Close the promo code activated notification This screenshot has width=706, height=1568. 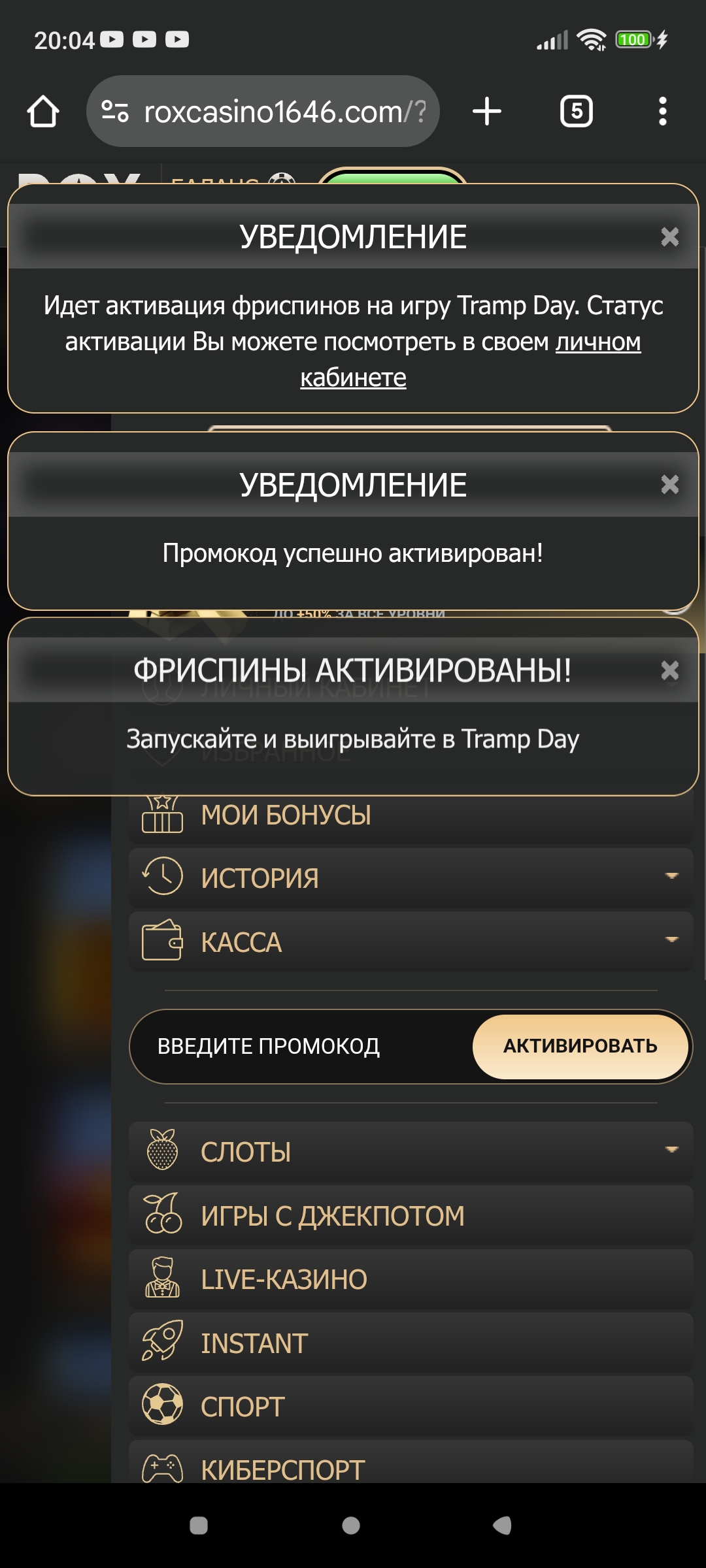tap(669, 484)
